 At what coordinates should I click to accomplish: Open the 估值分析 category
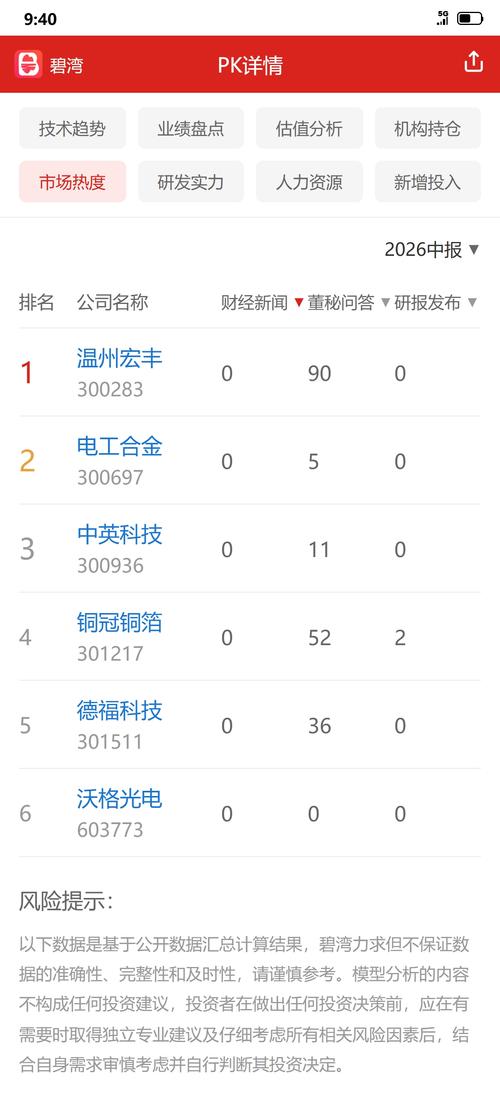coord(309,128)
